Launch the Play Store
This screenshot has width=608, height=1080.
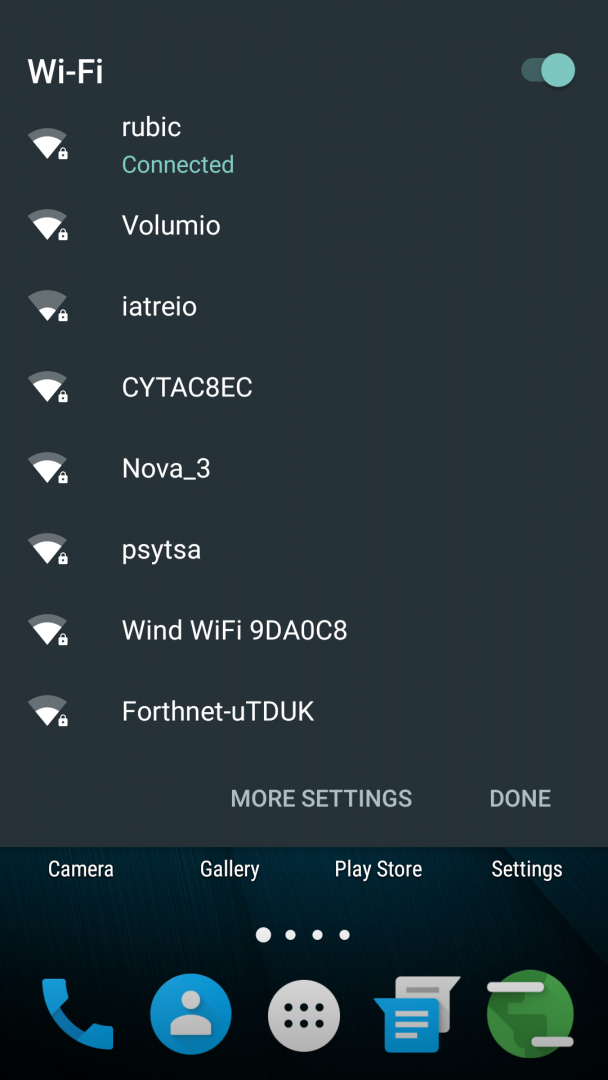[x=378, y=869]
